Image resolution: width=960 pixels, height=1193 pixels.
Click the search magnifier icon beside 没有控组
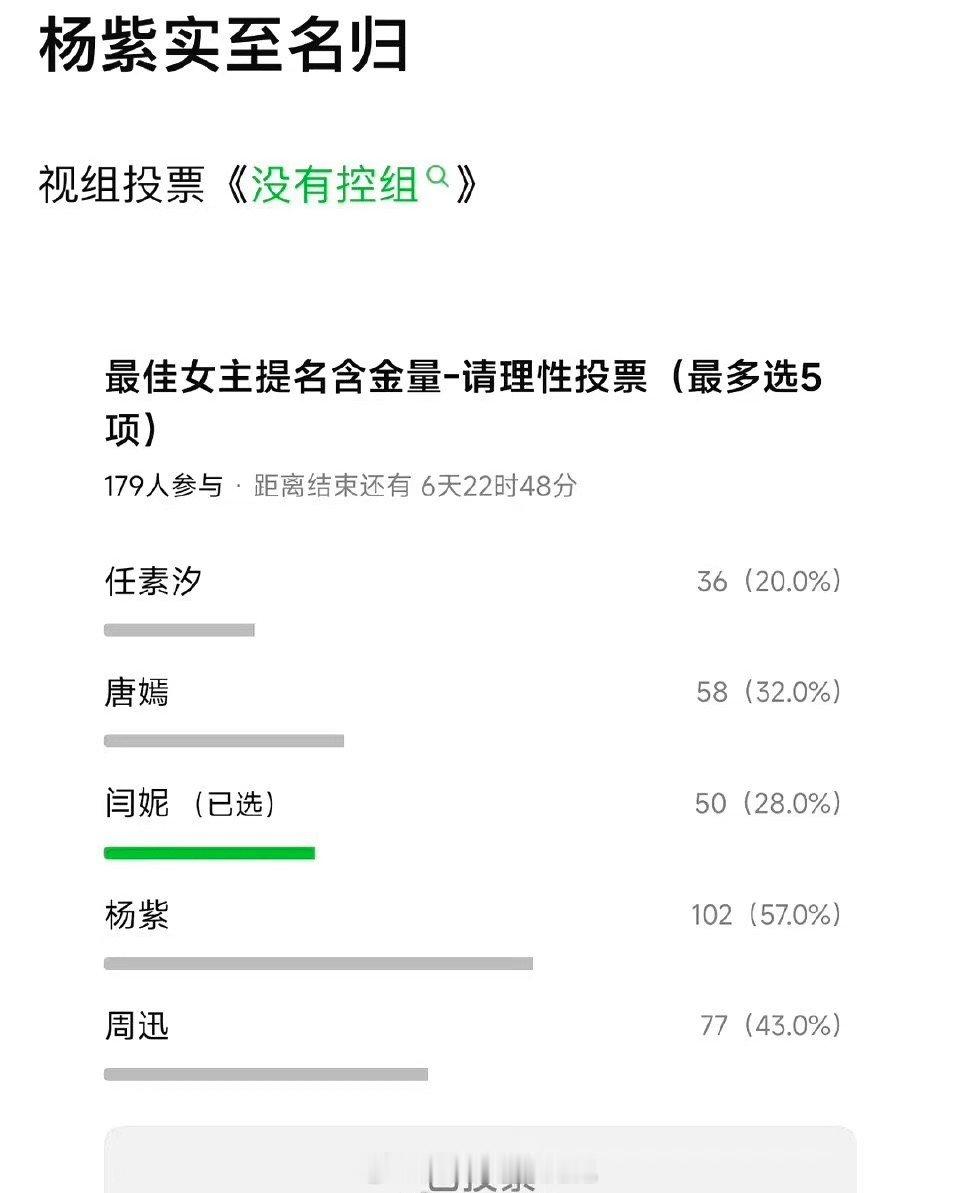(436, 176)
